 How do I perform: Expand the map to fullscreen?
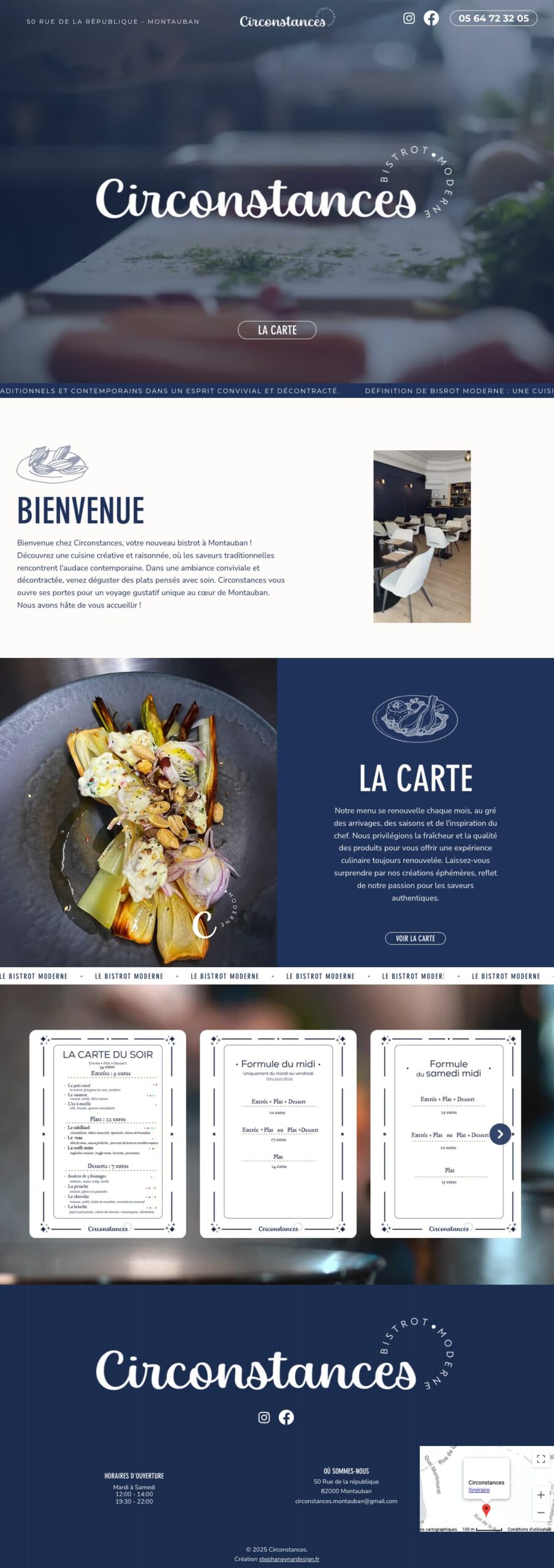[x=541, y=1459]
